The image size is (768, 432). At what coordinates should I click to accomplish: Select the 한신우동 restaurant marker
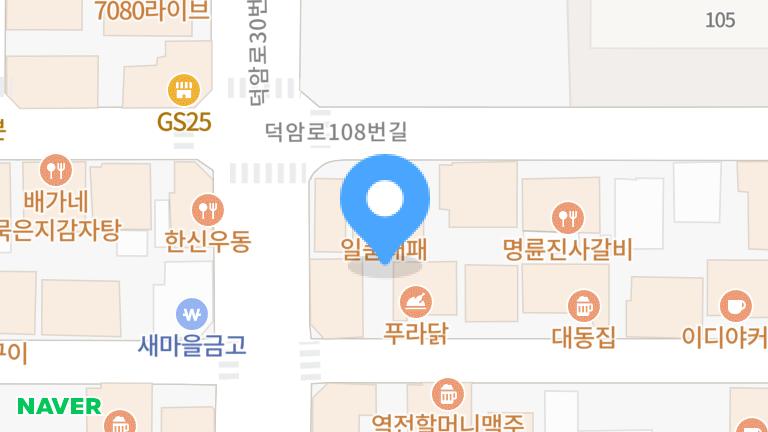(x=208, y=209)
